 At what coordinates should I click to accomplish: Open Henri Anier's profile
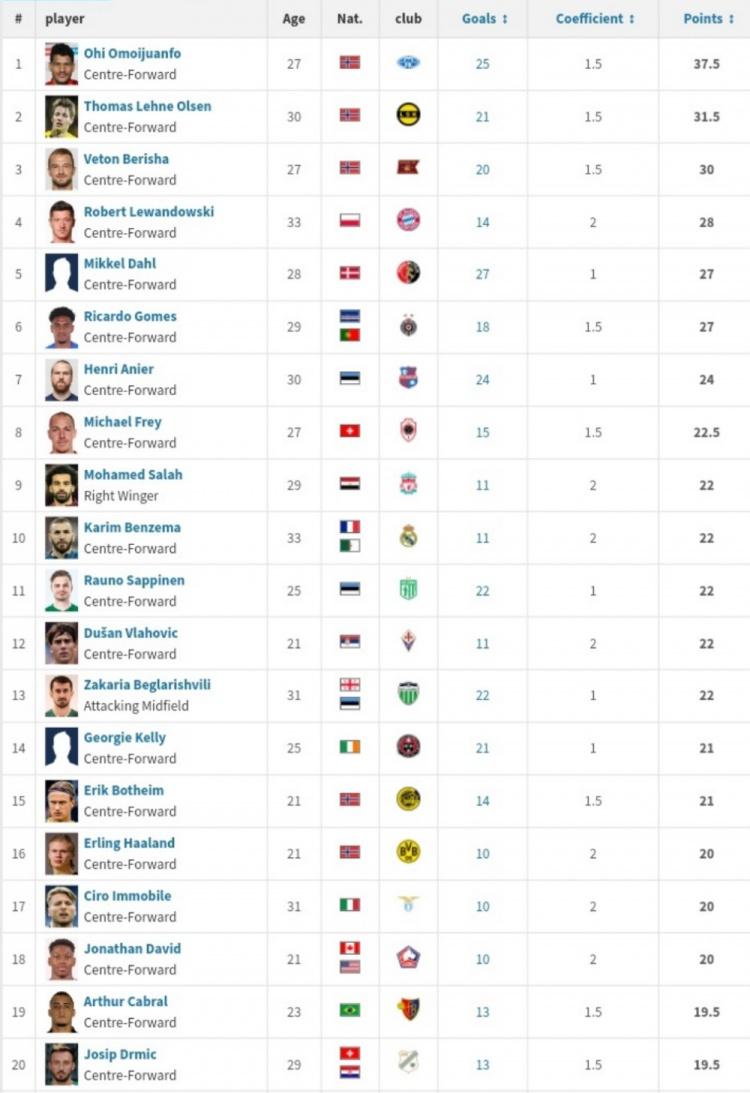tap(119, 370)
